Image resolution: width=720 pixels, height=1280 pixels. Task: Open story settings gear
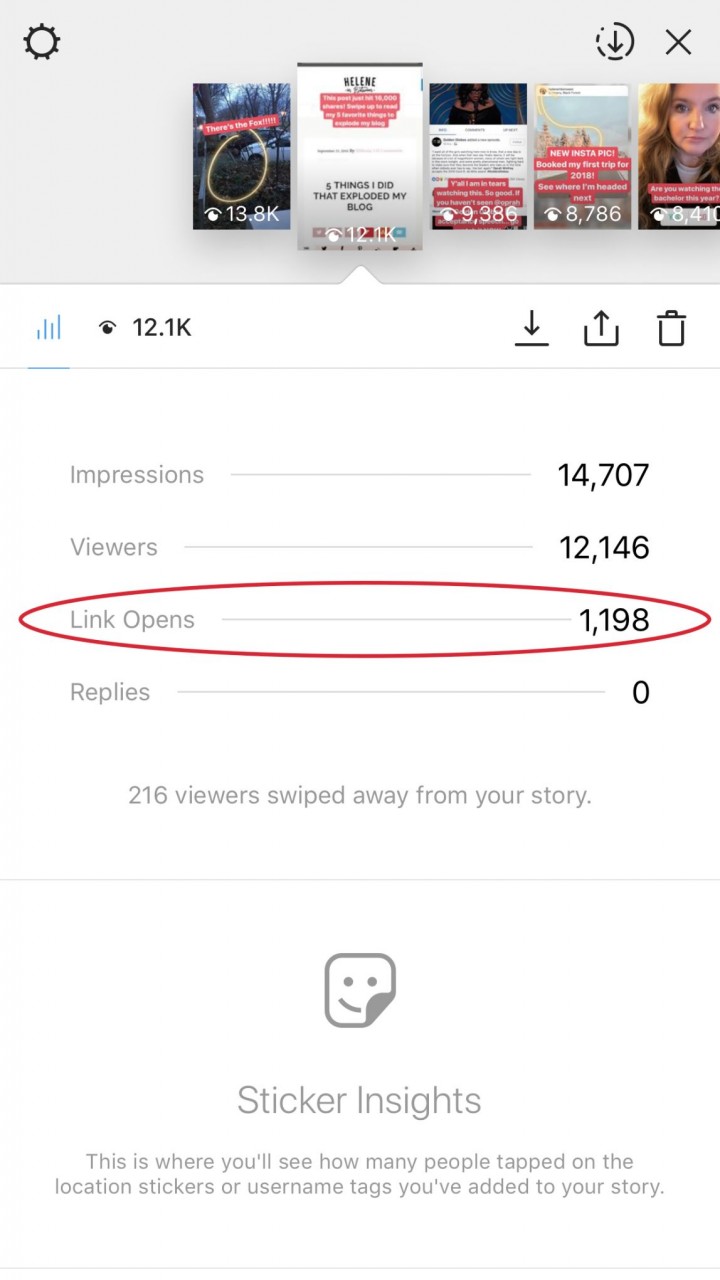pos(42,43)
